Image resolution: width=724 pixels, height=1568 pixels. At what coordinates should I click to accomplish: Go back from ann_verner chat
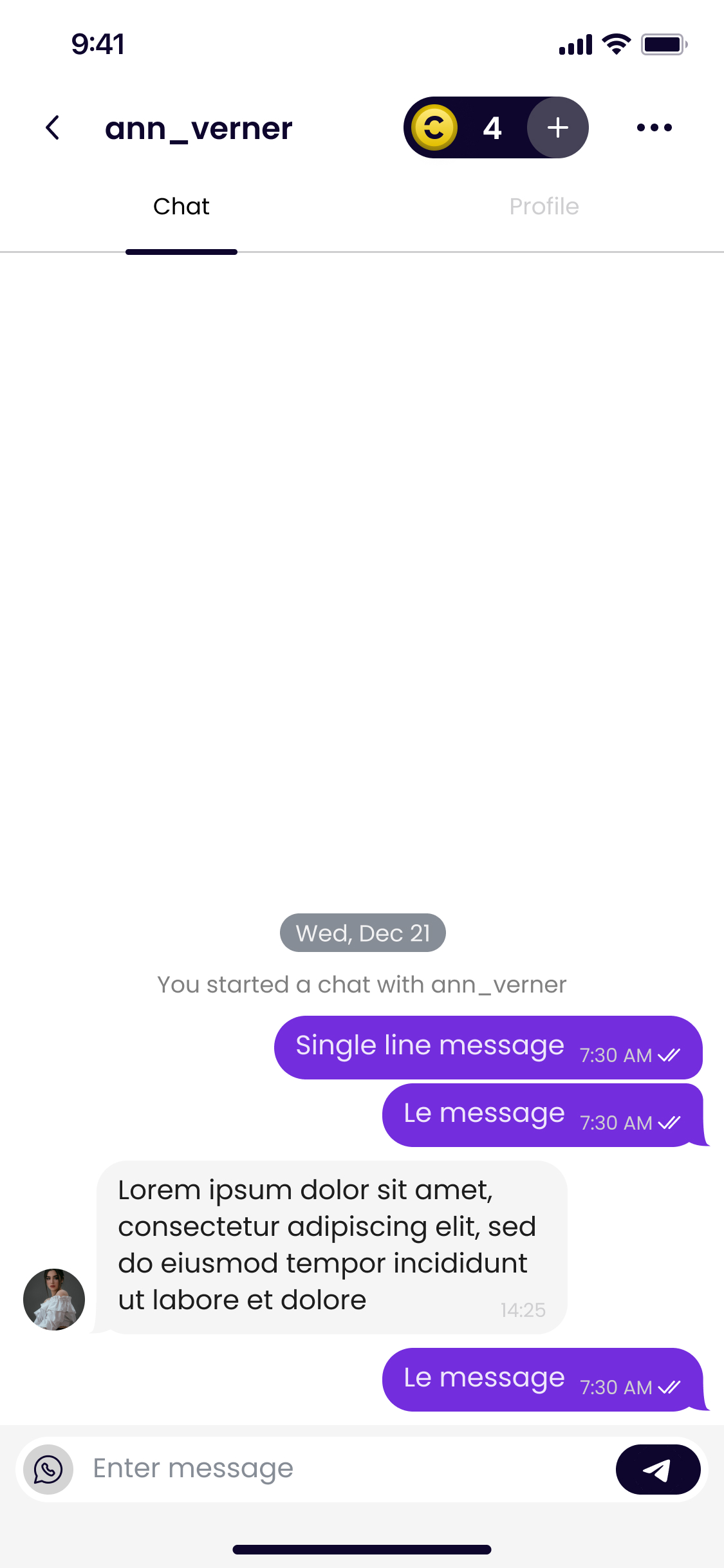(53, 127)
